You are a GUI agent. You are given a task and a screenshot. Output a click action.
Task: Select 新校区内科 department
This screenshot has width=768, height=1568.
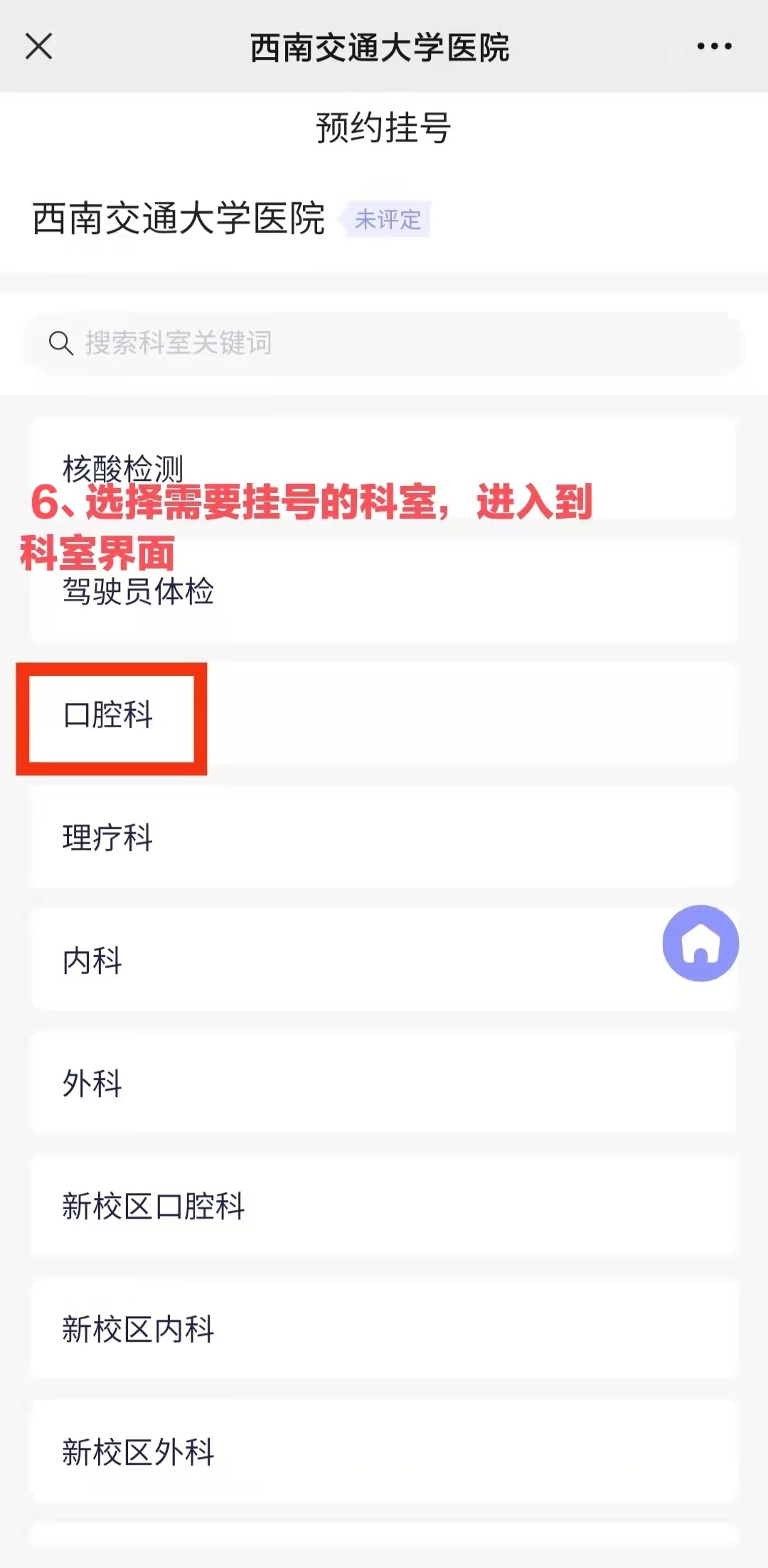pyautogui.click(x=384, y=1329)
